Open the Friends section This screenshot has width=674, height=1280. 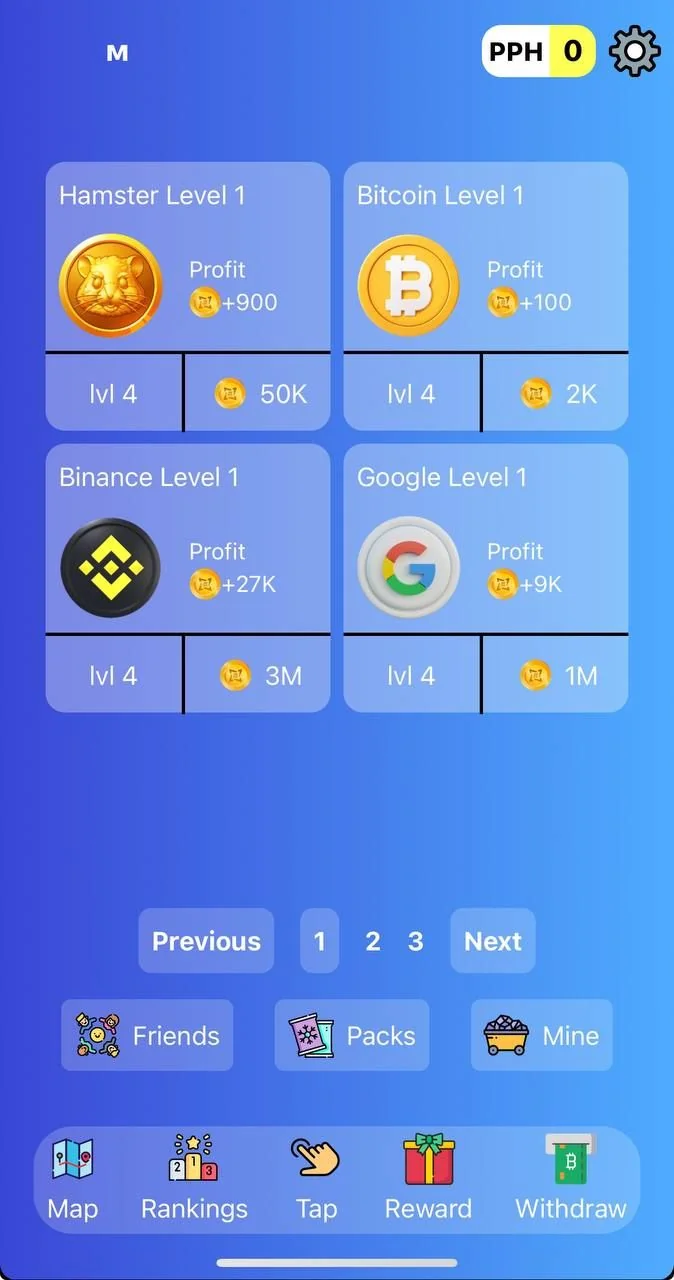147,1035
